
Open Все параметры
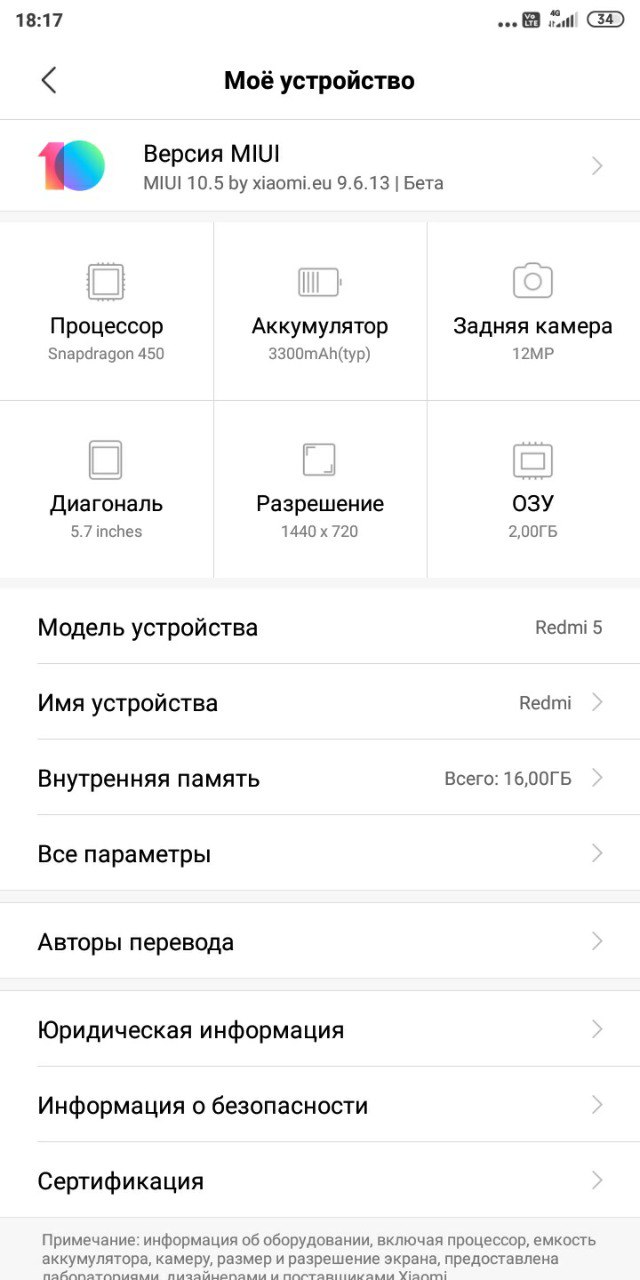pos(320,854)
